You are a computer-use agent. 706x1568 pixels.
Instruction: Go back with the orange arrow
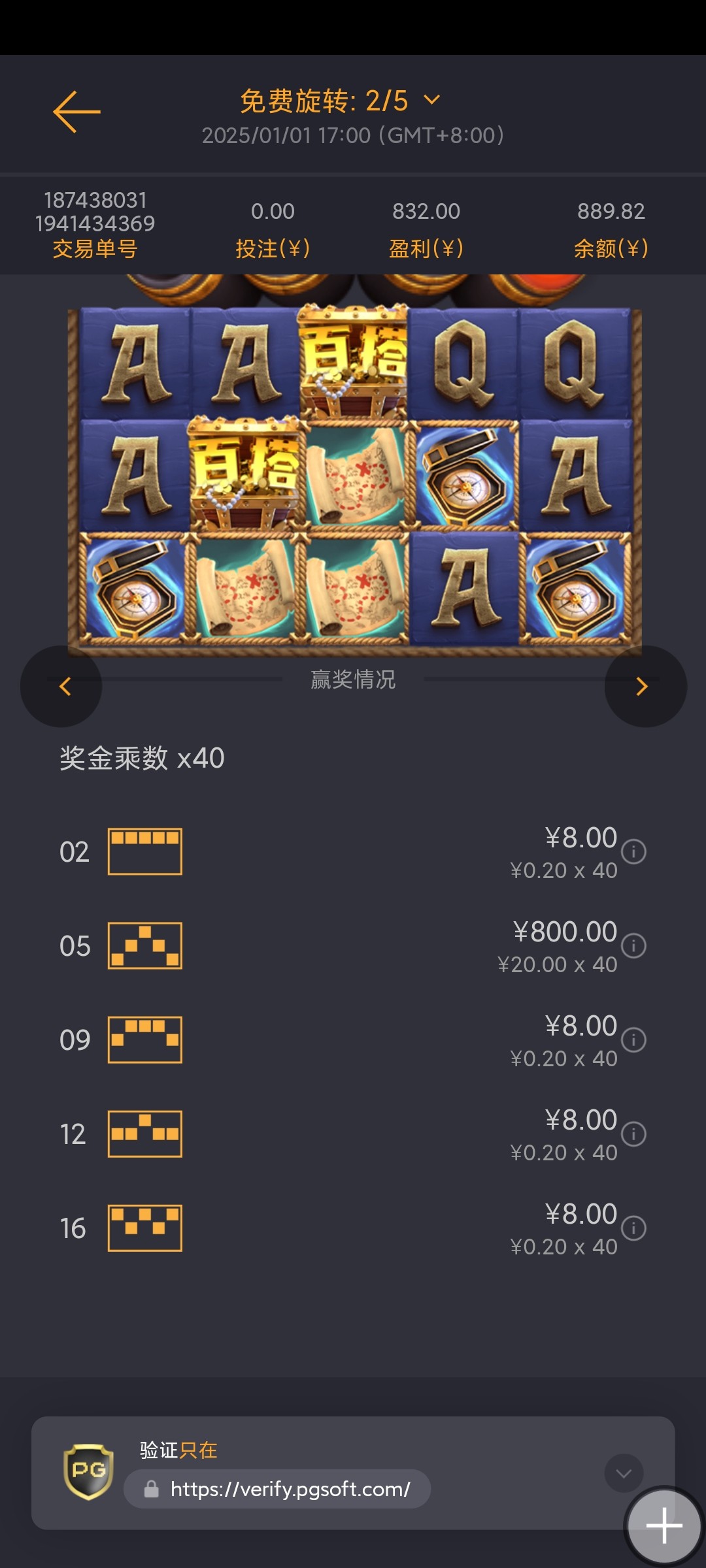tap(76, 112)
